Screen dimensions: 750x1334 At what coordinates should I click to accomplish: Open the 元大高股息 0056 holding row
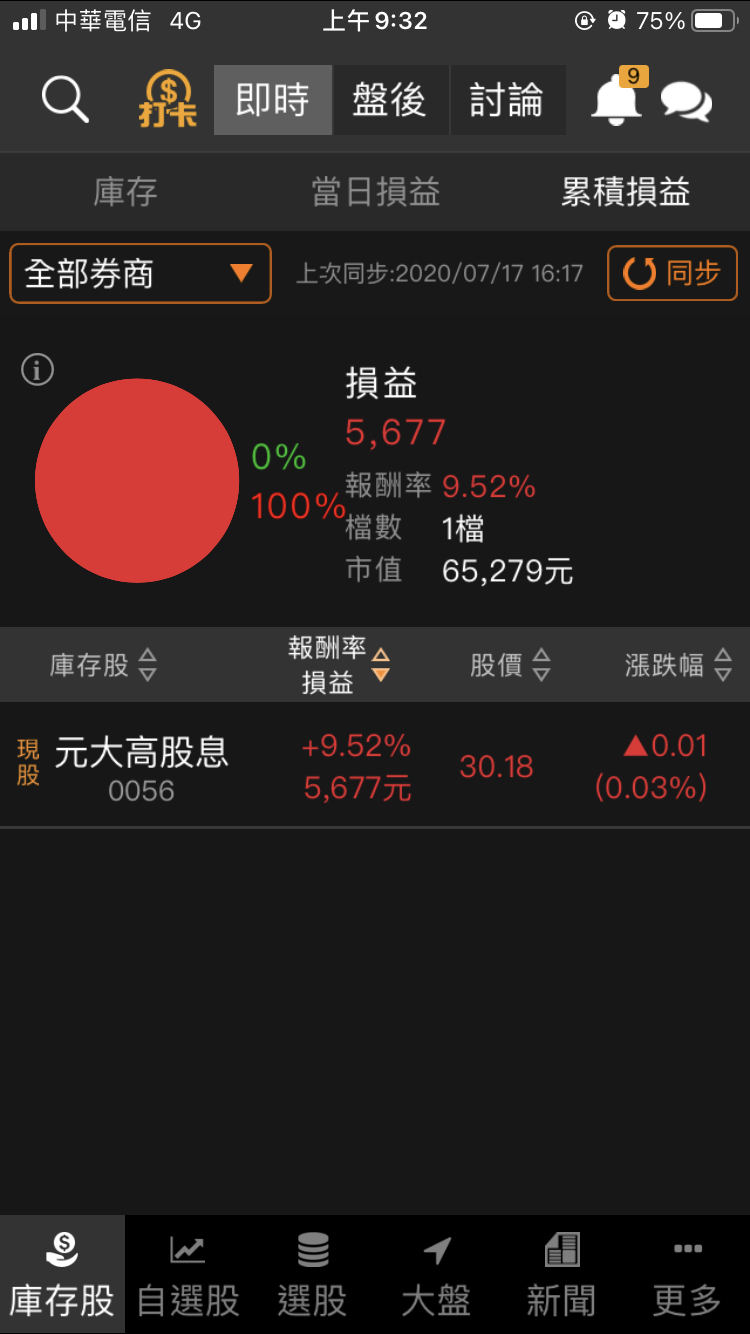[375, 766]
